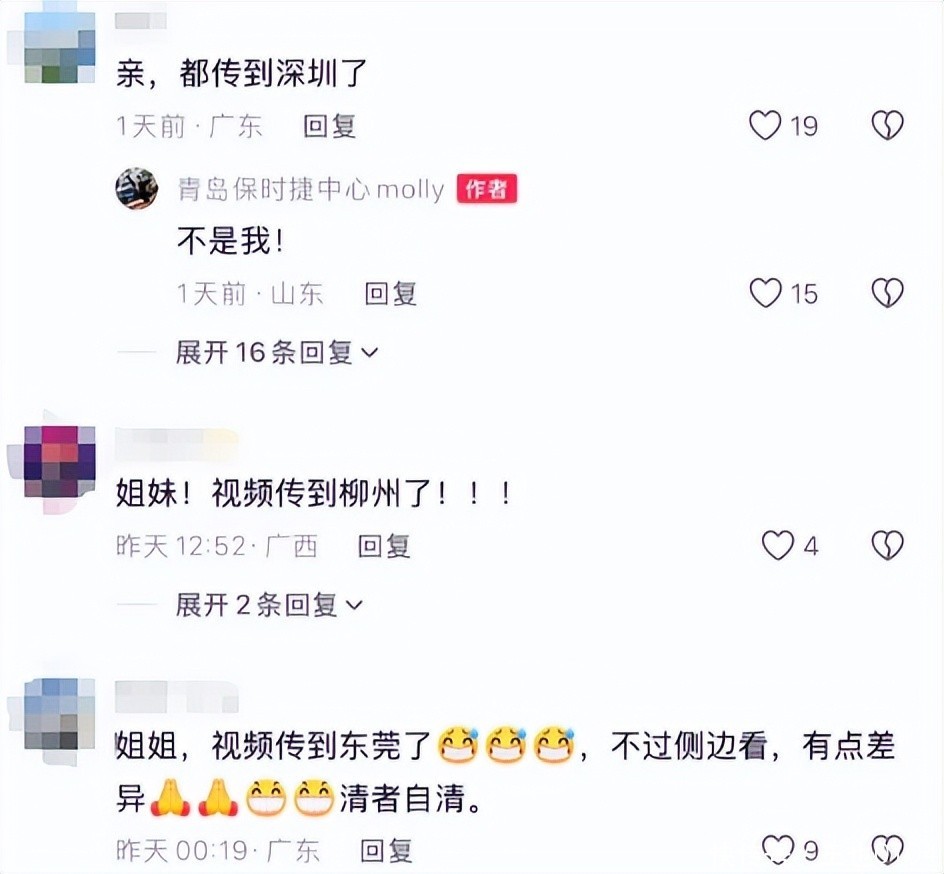Expand 2 more replies
Viewport: 944px width, 874px height.
pos(269,605)
